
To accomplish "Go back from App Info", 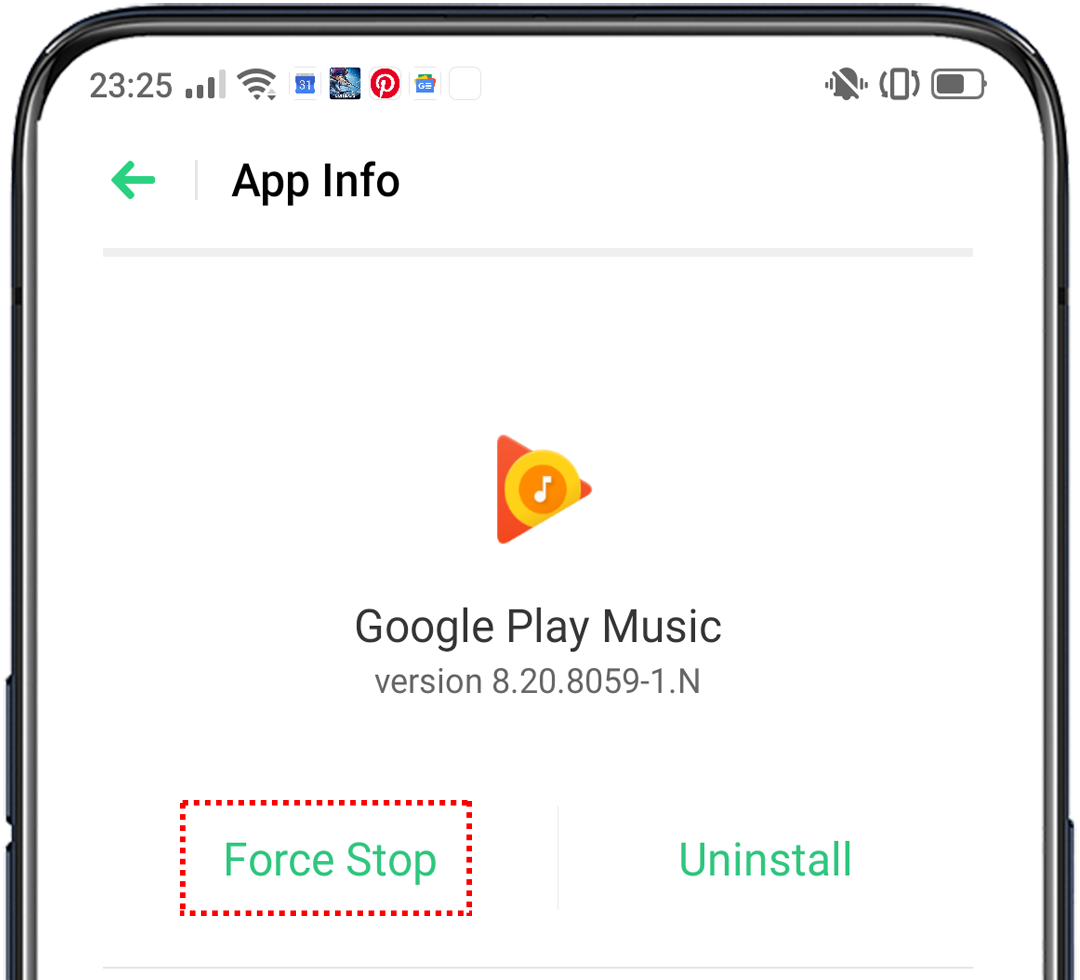I will pyautogui.click(x=133, y=181).
